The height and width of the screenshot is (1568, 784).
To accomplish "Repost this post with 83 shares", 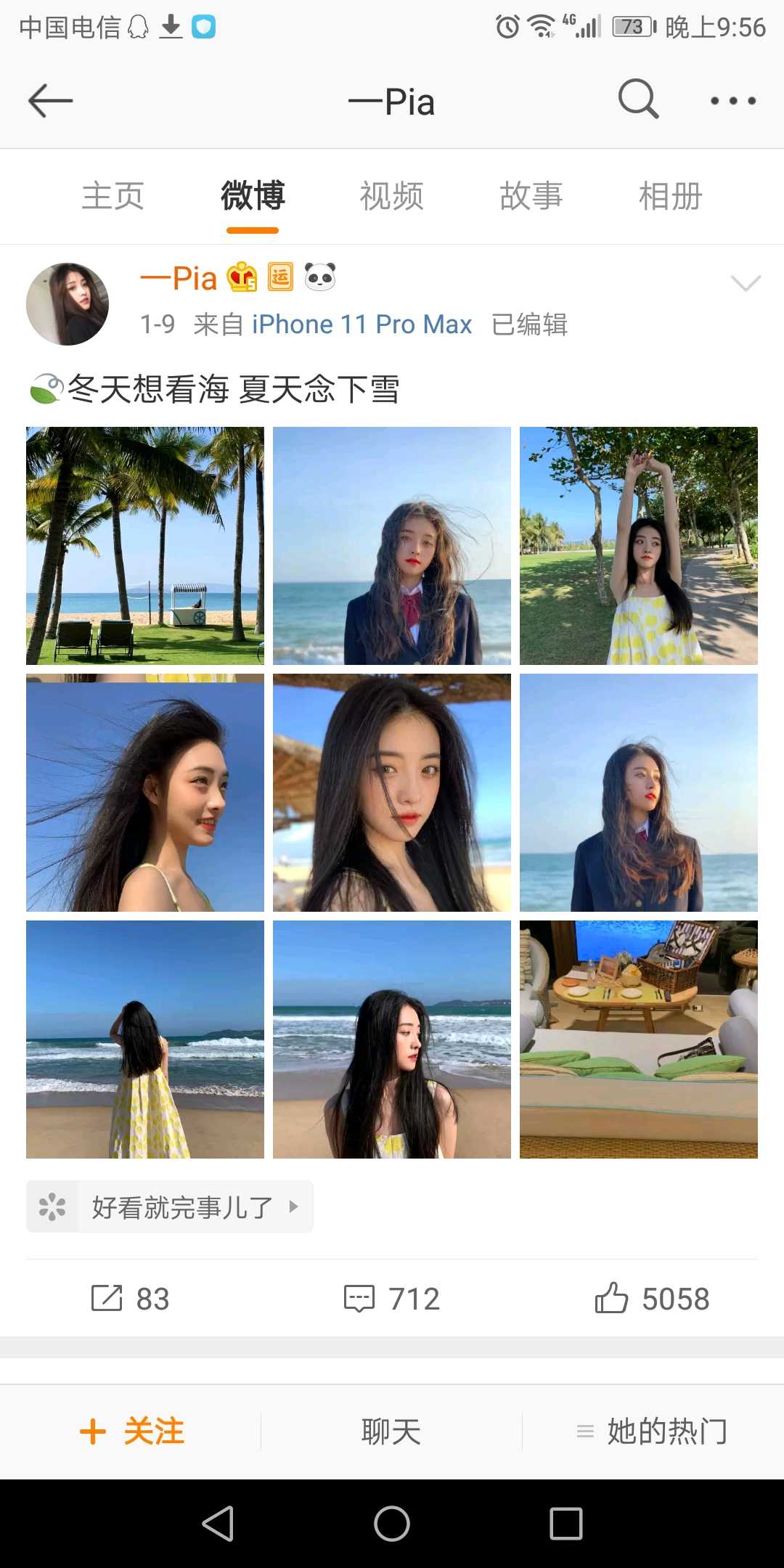I will point(131,1299).
